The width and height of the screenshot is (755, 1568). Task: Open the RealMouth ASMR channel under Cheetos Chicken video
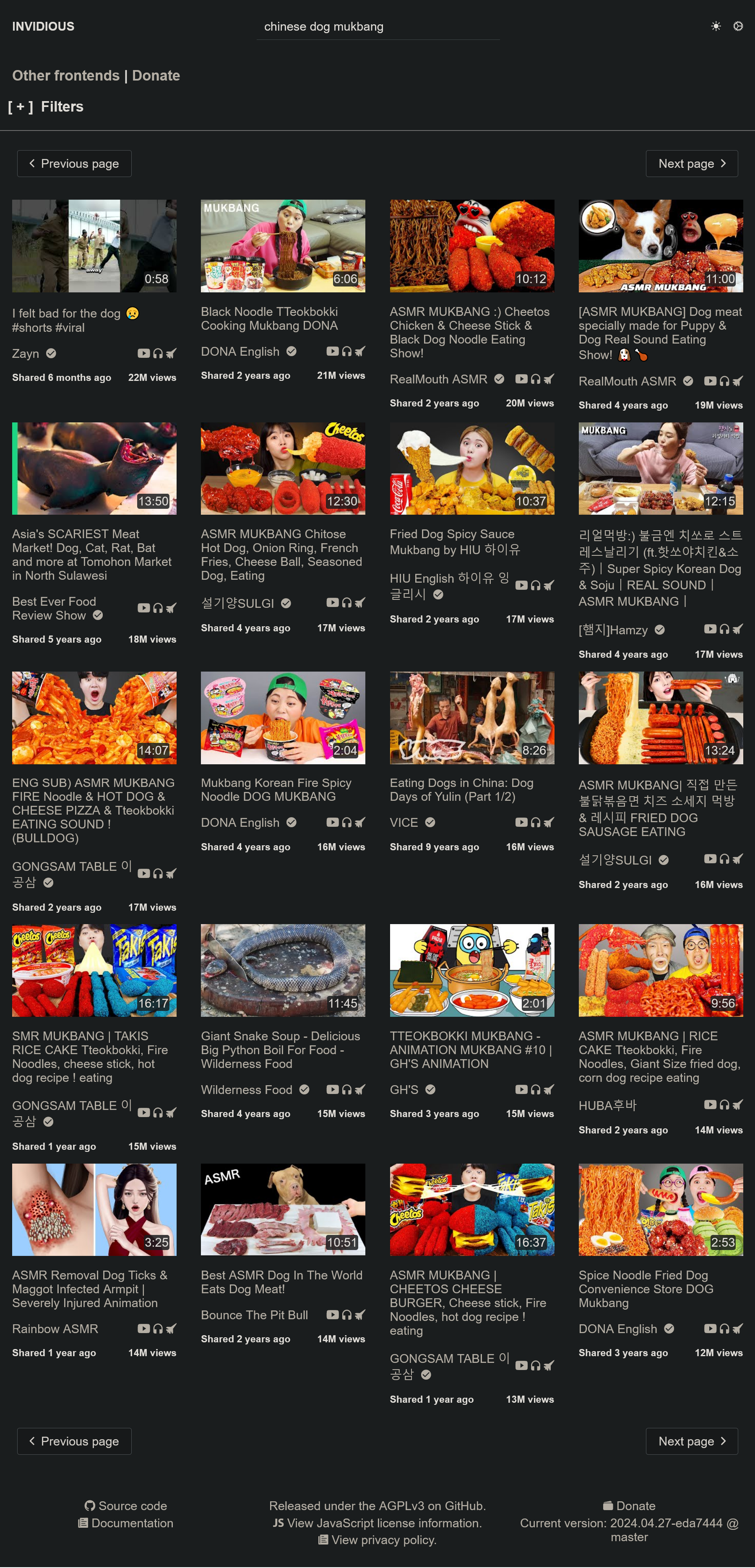tap(438, 379)
